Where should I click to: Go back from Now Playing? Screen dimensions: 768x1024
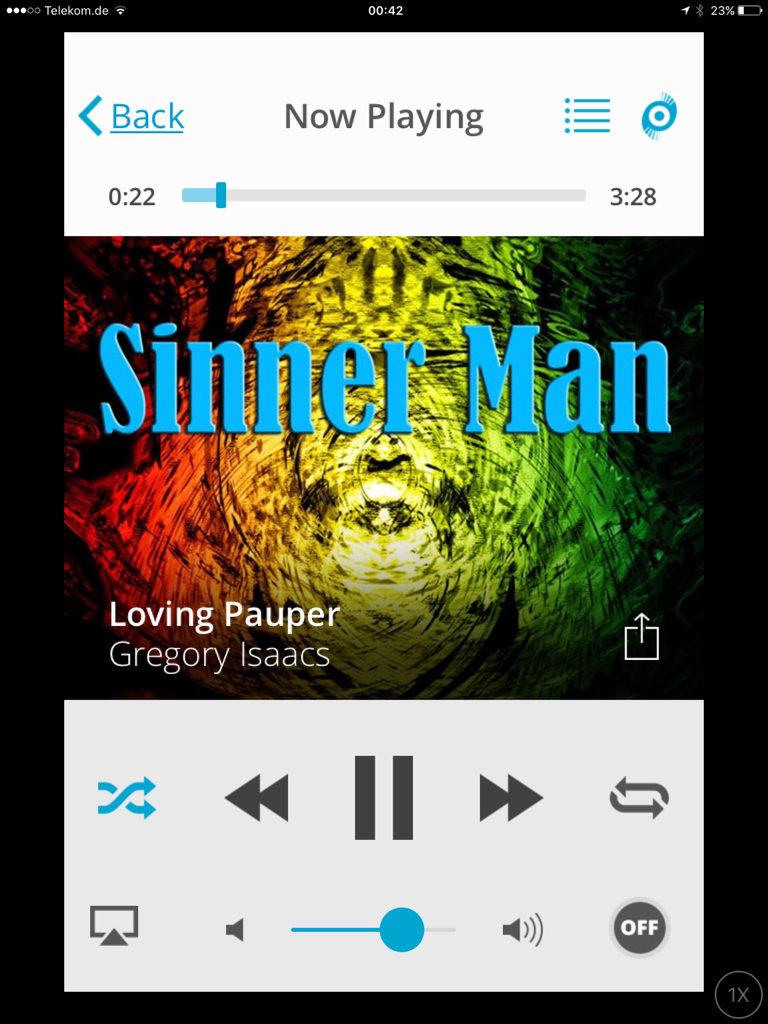pyautogui.click(x=131, y=117)
